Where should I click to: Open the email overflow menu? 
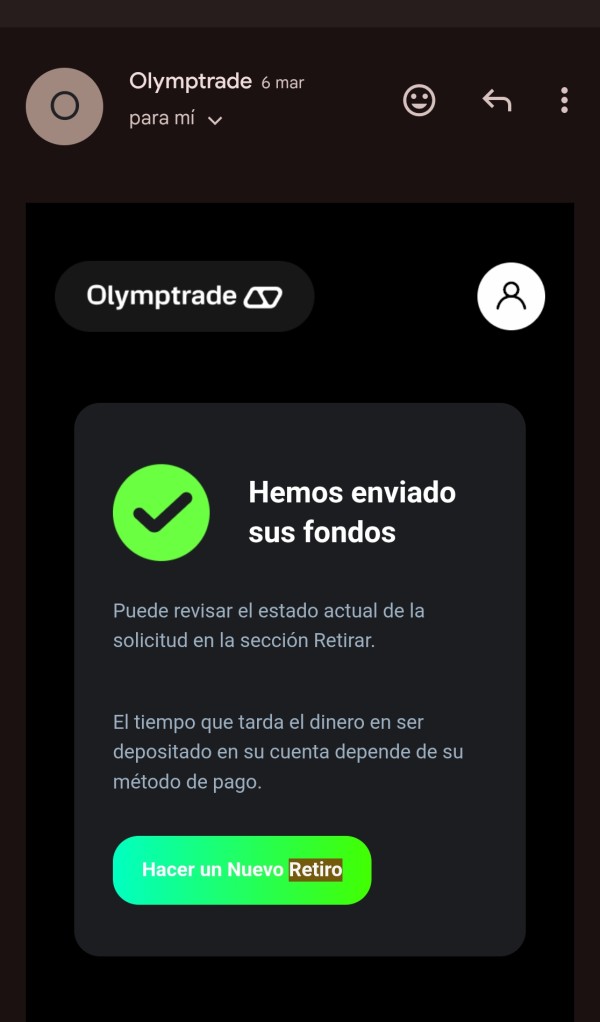(x=564, y=100)
